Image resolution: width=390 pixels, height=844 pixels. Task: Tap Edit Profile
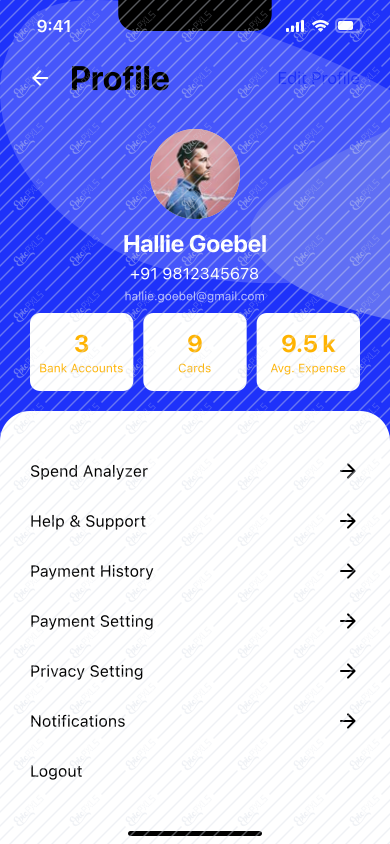point(318,79)
